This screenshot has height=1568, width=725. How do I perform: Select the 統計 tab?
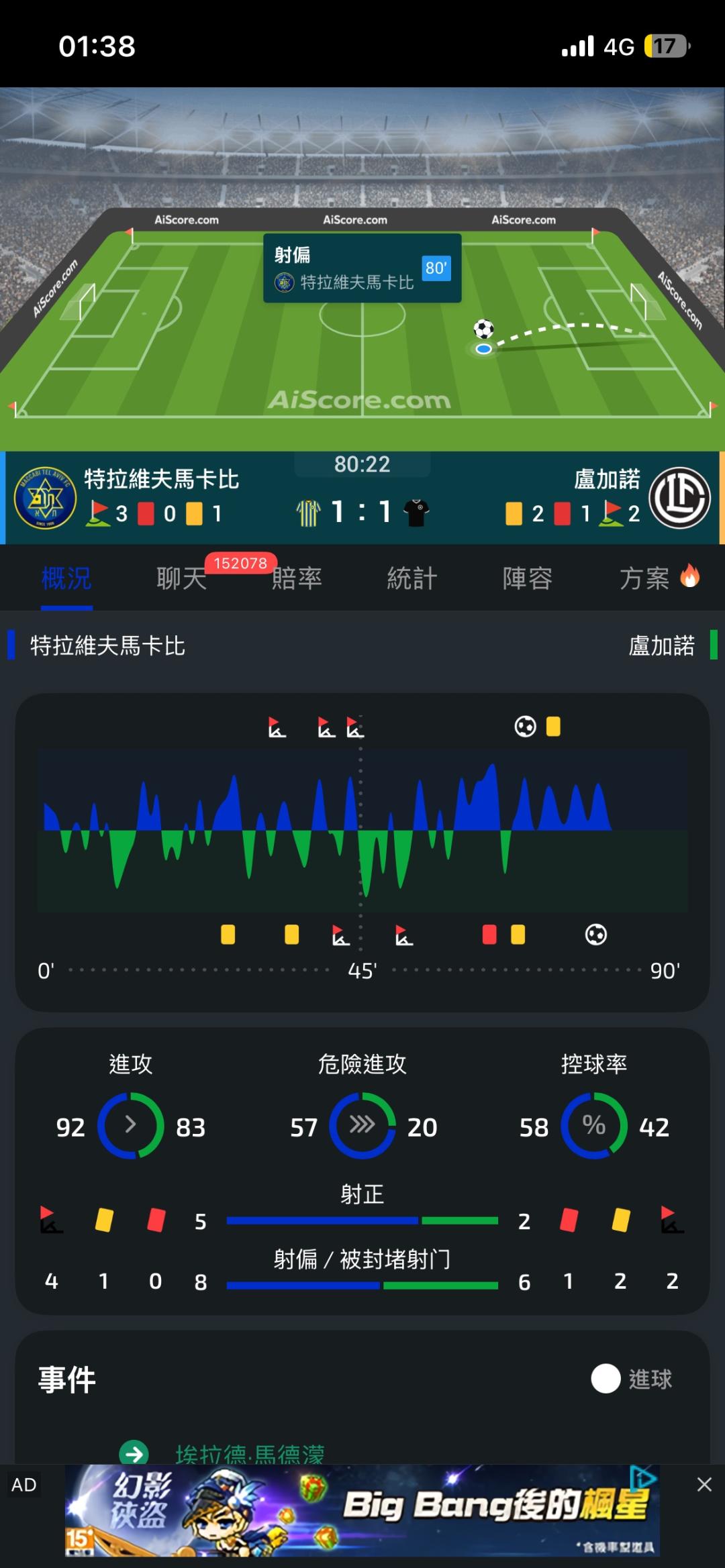pyautogui.click(x=412, y=578)
